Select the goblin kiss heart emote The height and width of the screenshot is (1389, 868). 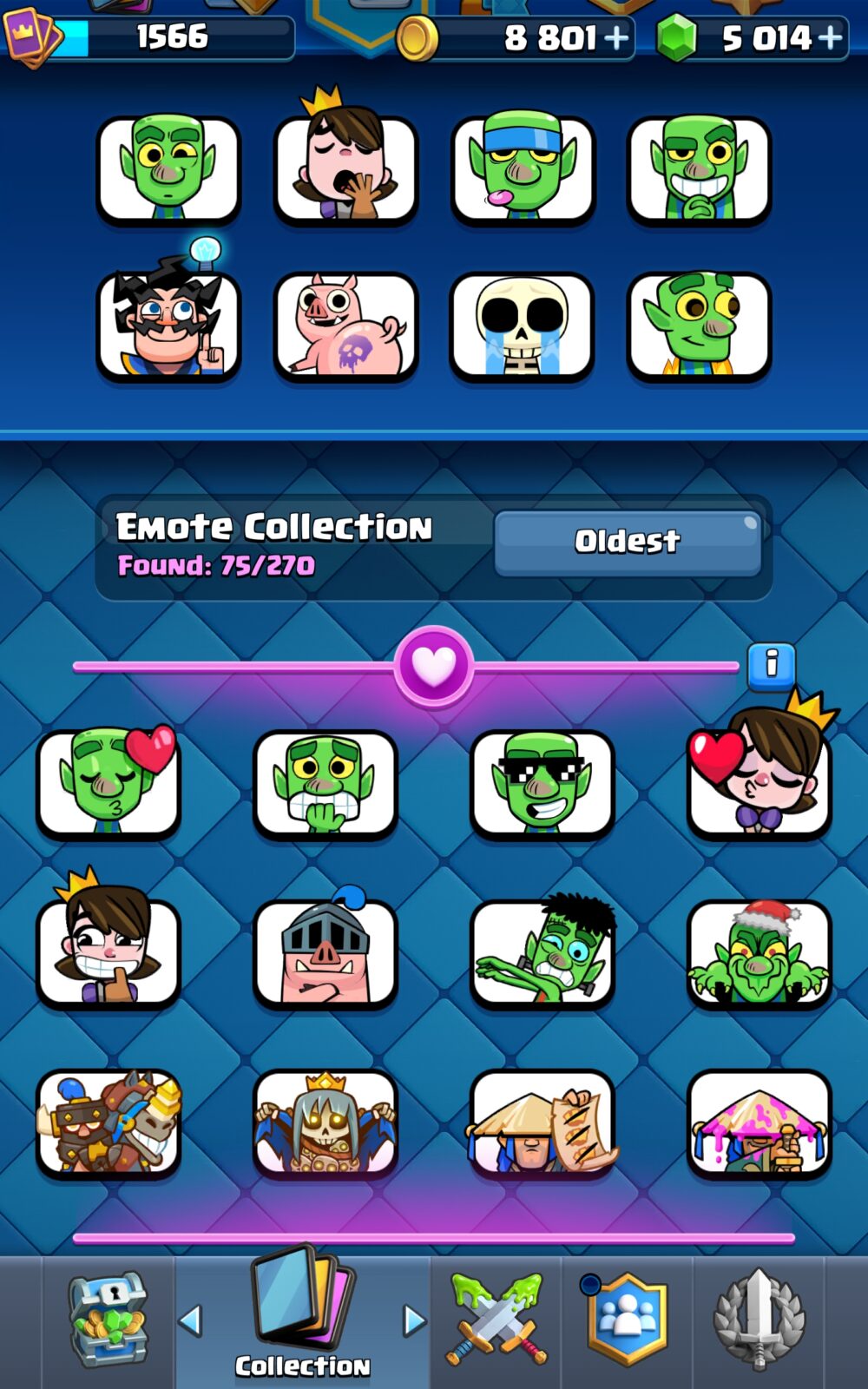click(x=108, y=783)
